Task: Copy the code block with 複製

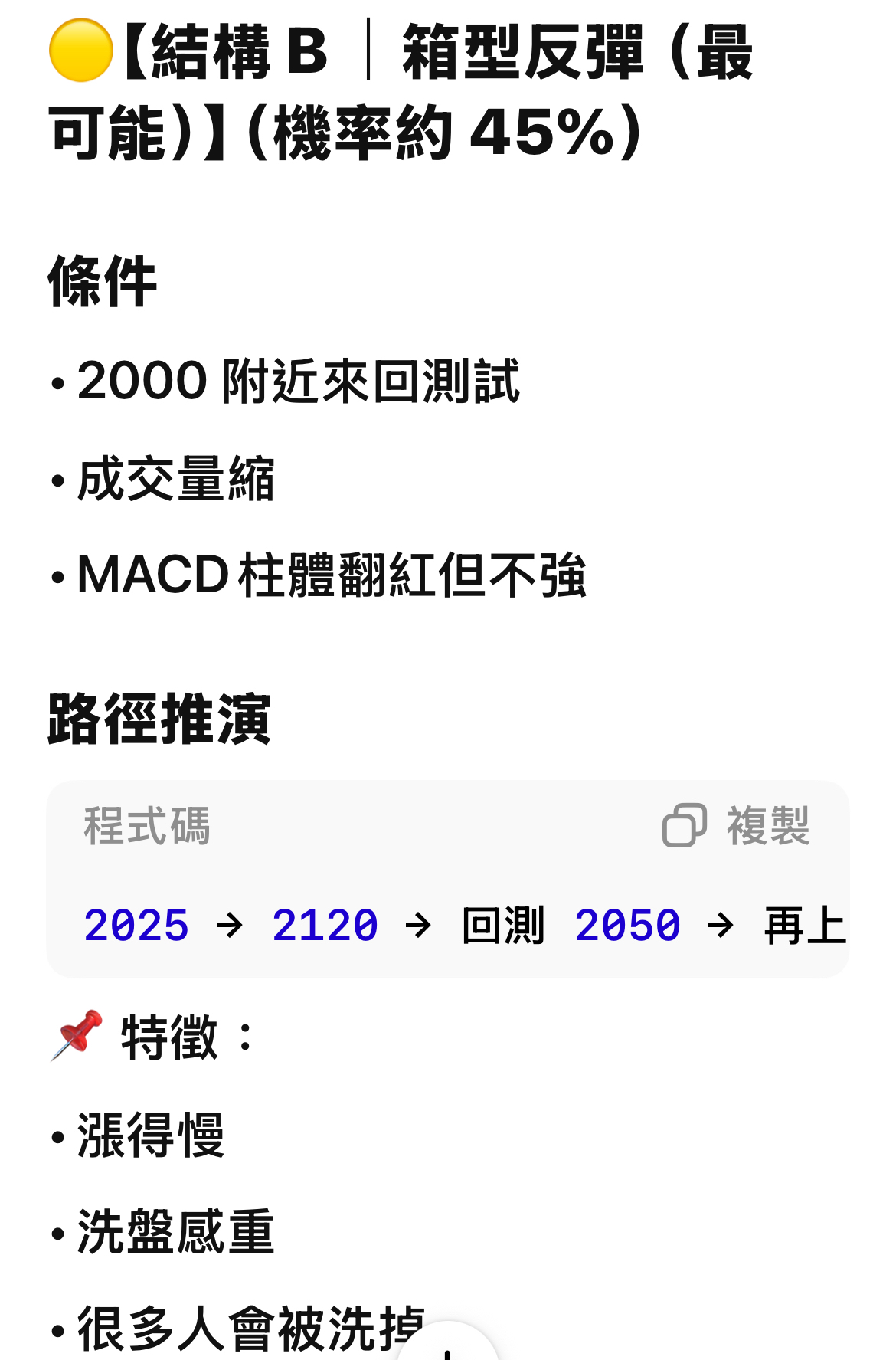Action: [x=736, y=826]
